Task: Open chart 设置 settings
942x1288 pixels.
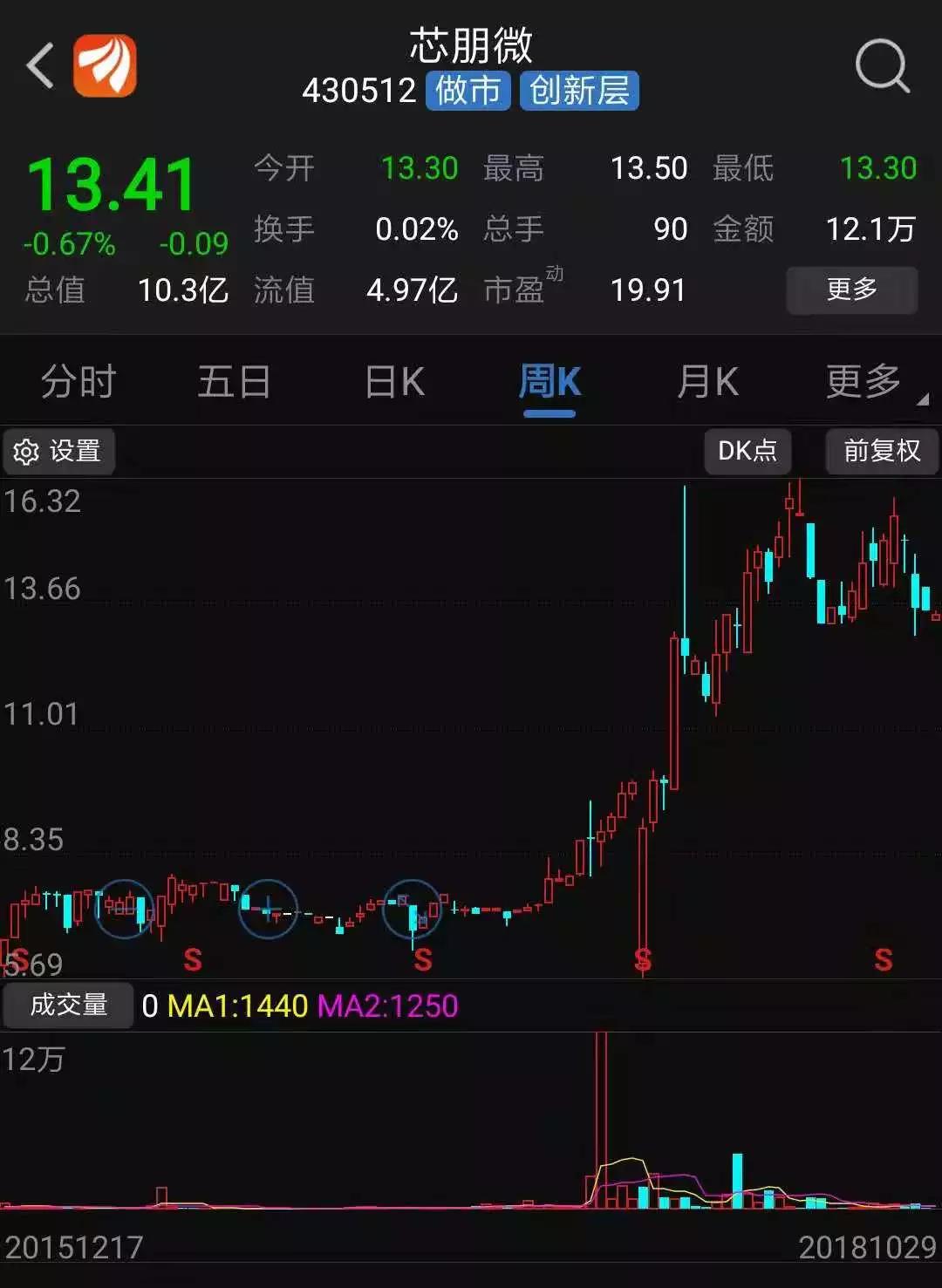Action: point(58,451)
